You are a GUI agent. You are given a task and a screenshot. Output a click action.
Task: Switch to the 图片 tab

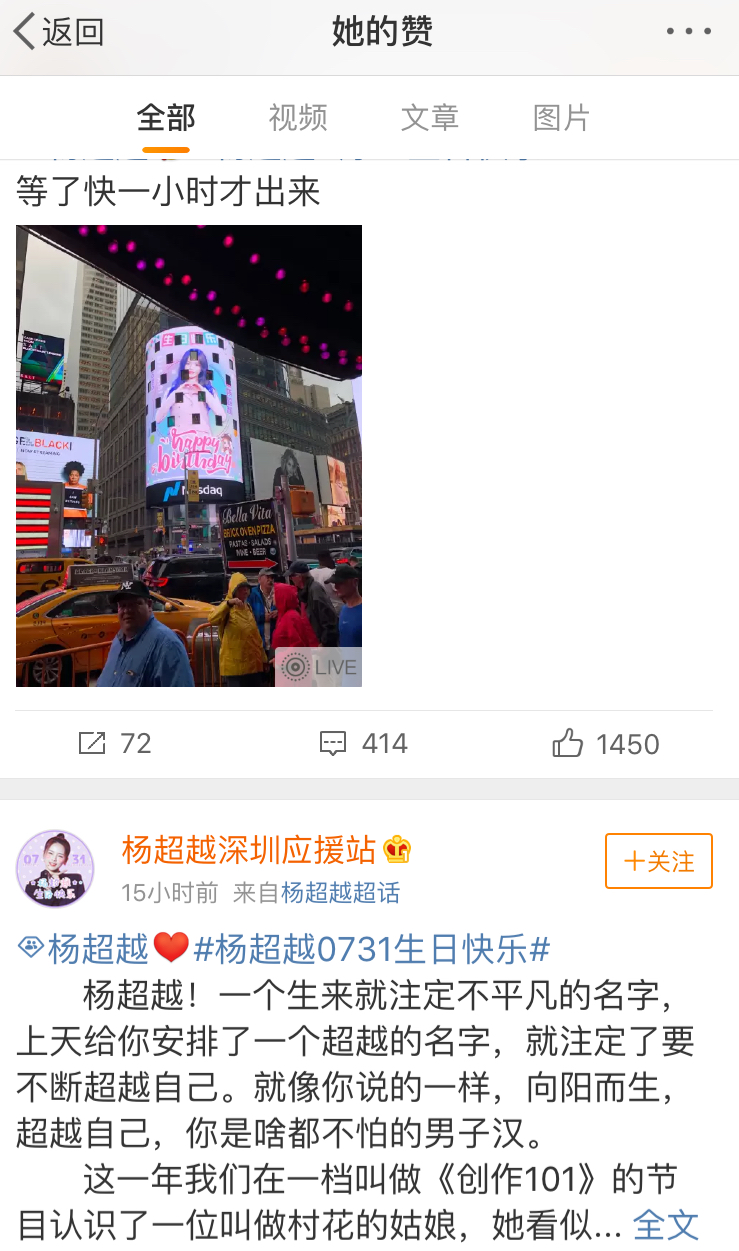561,117
